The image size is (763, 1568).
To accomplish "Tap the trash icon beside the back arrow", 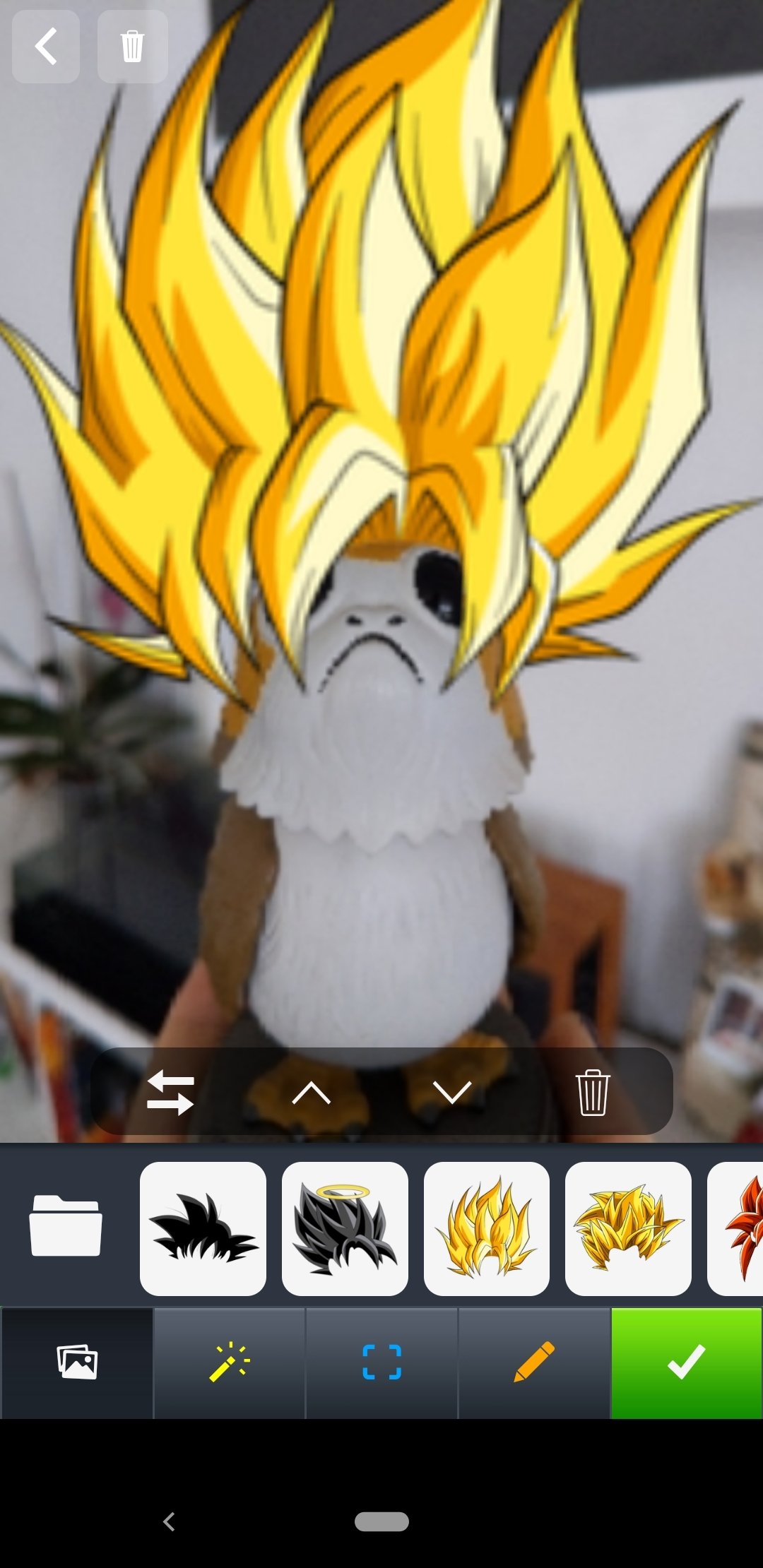I will (x=132, y=47).
